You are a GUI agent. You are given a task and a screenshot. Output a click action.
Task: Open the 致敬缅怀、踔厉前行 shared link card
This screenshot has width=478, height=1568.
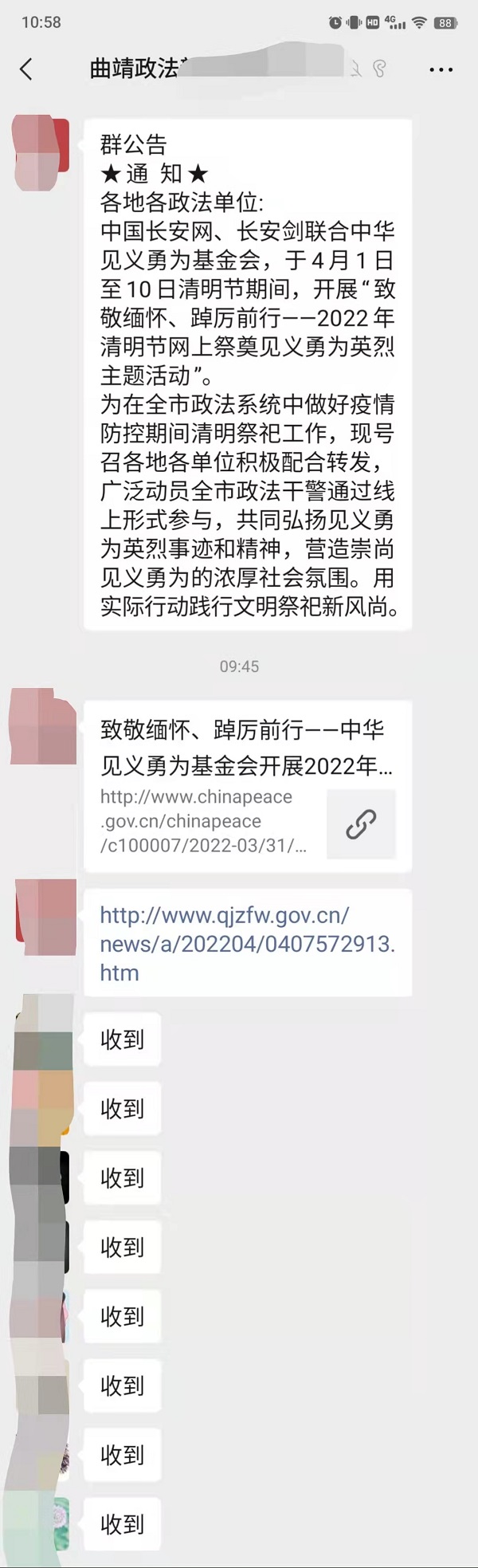pyautogui.click(x=247, y=785)
